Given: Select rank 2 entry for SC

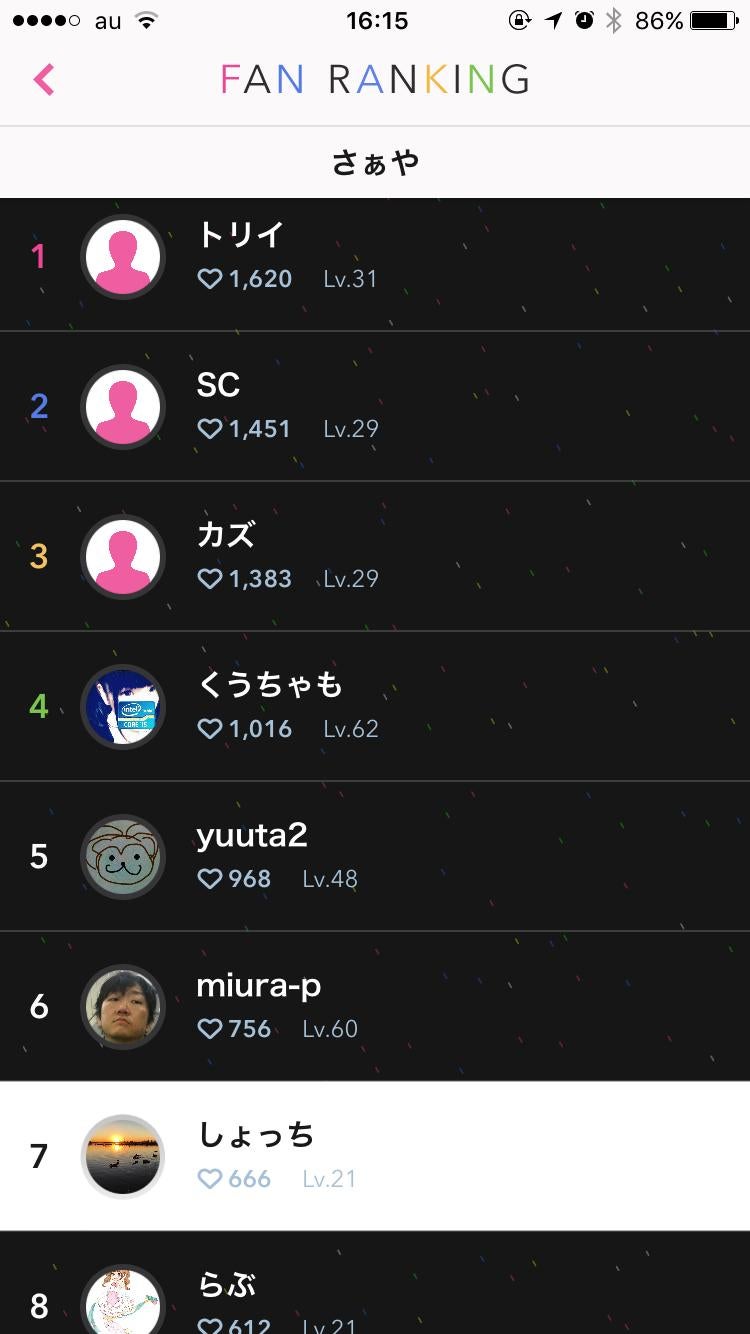Looking at the screenshot, I should point(375,407).
